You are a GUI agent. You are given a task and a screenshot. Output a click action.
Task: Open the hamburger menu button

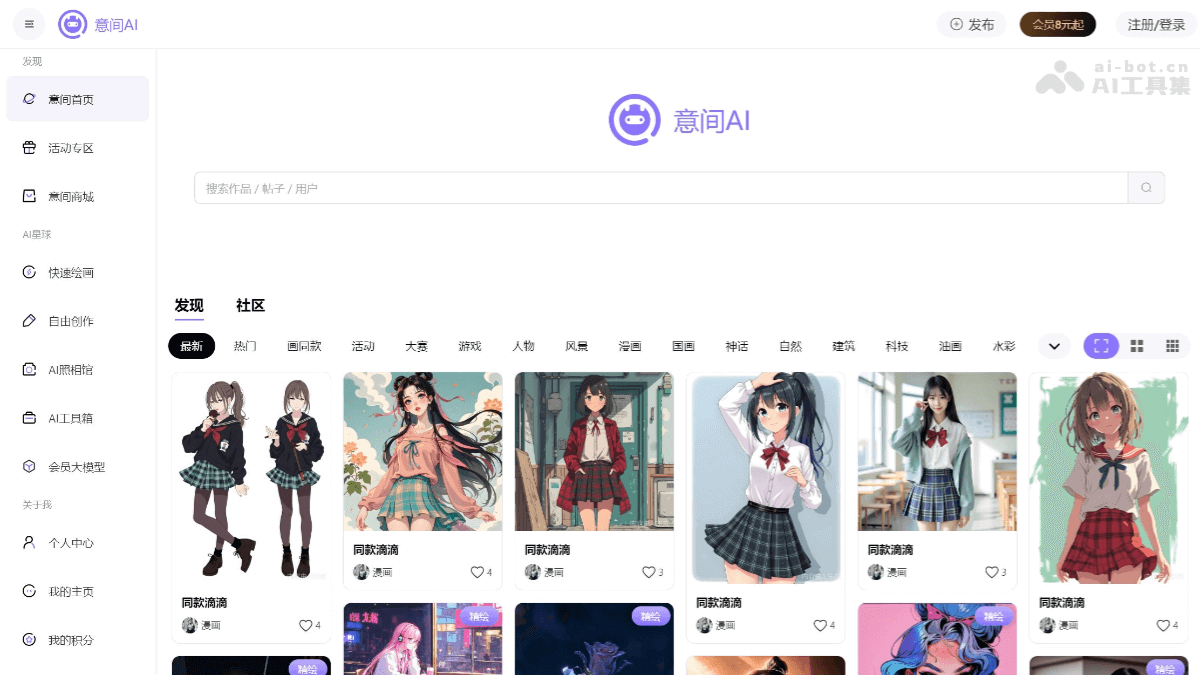tap(29, 24)
